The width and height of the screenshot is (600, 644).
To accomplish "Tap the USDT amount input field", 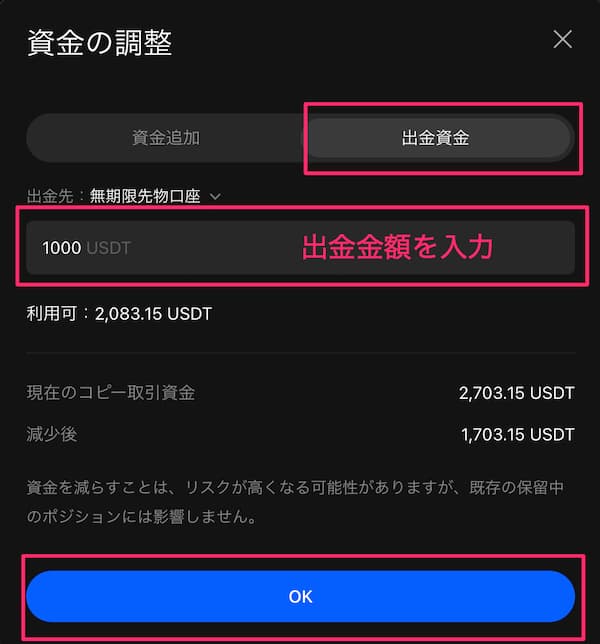I will 160,248.
